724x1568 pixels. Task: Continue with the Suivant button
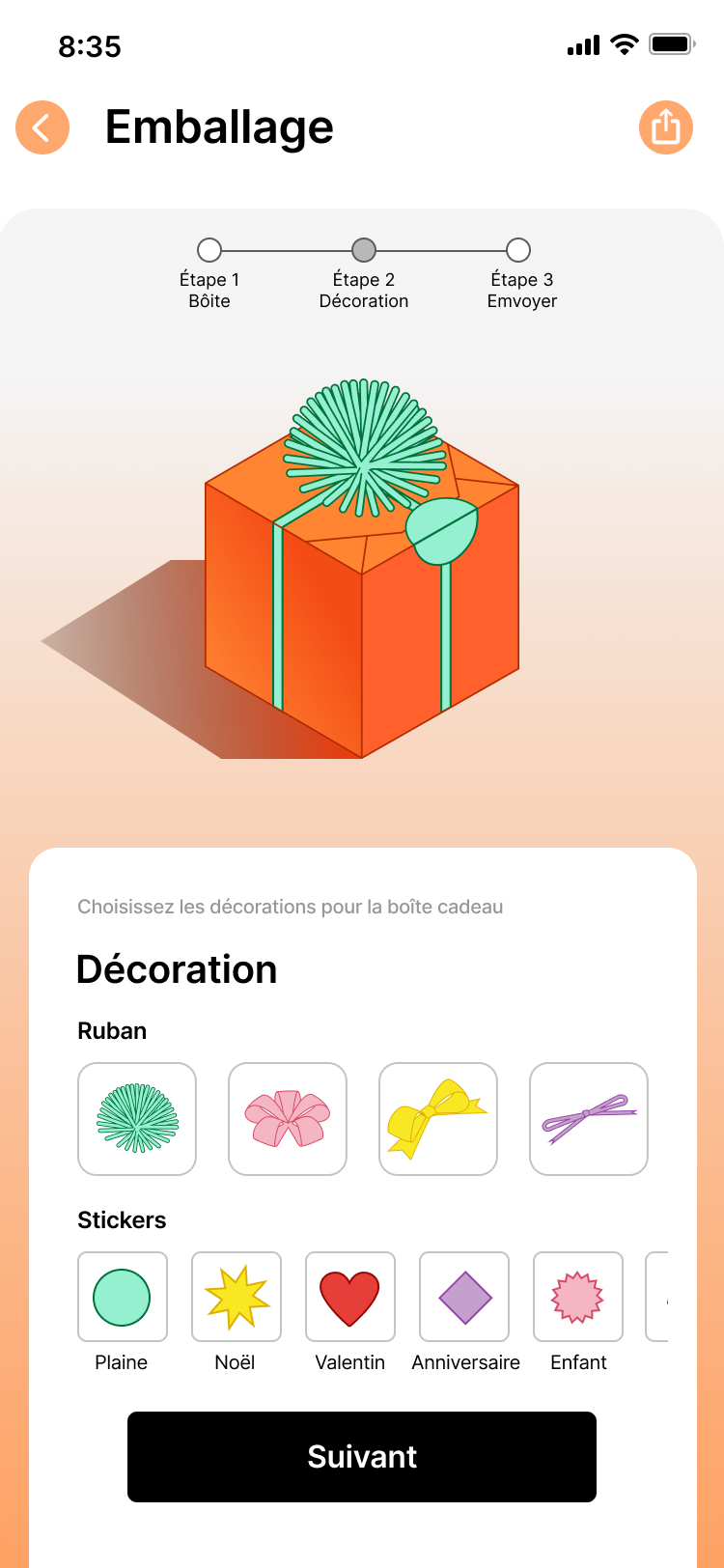362,1457
